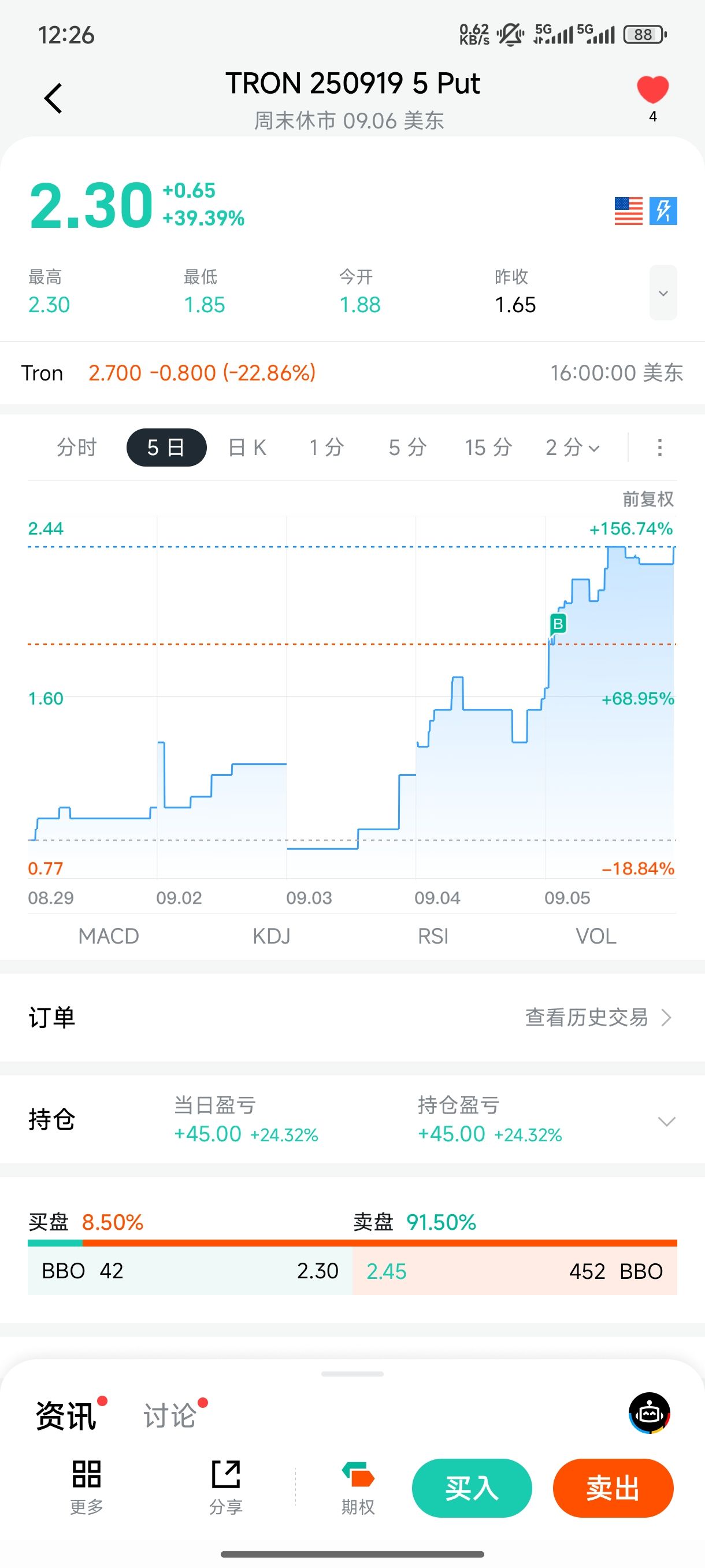Screen dimensions: 705x1568
Task: Select the 15分 chart interval
Action: (488, 448)
